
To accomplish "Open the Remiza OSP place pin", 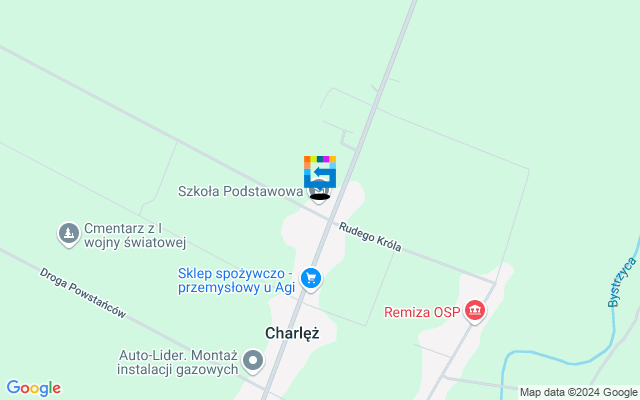I will 475,312.
